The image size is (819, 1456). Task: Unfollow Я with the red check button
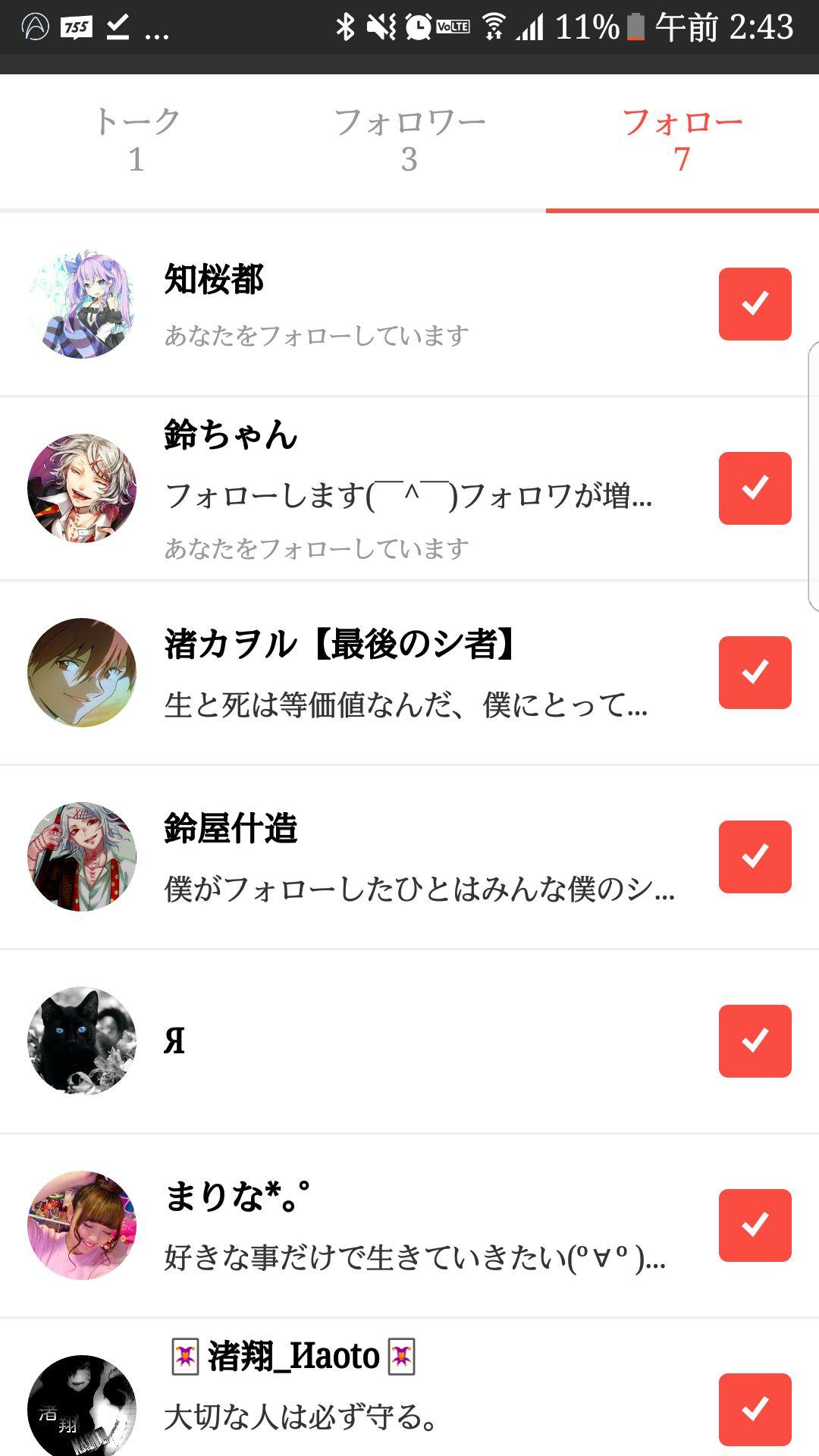[755, 1041]
